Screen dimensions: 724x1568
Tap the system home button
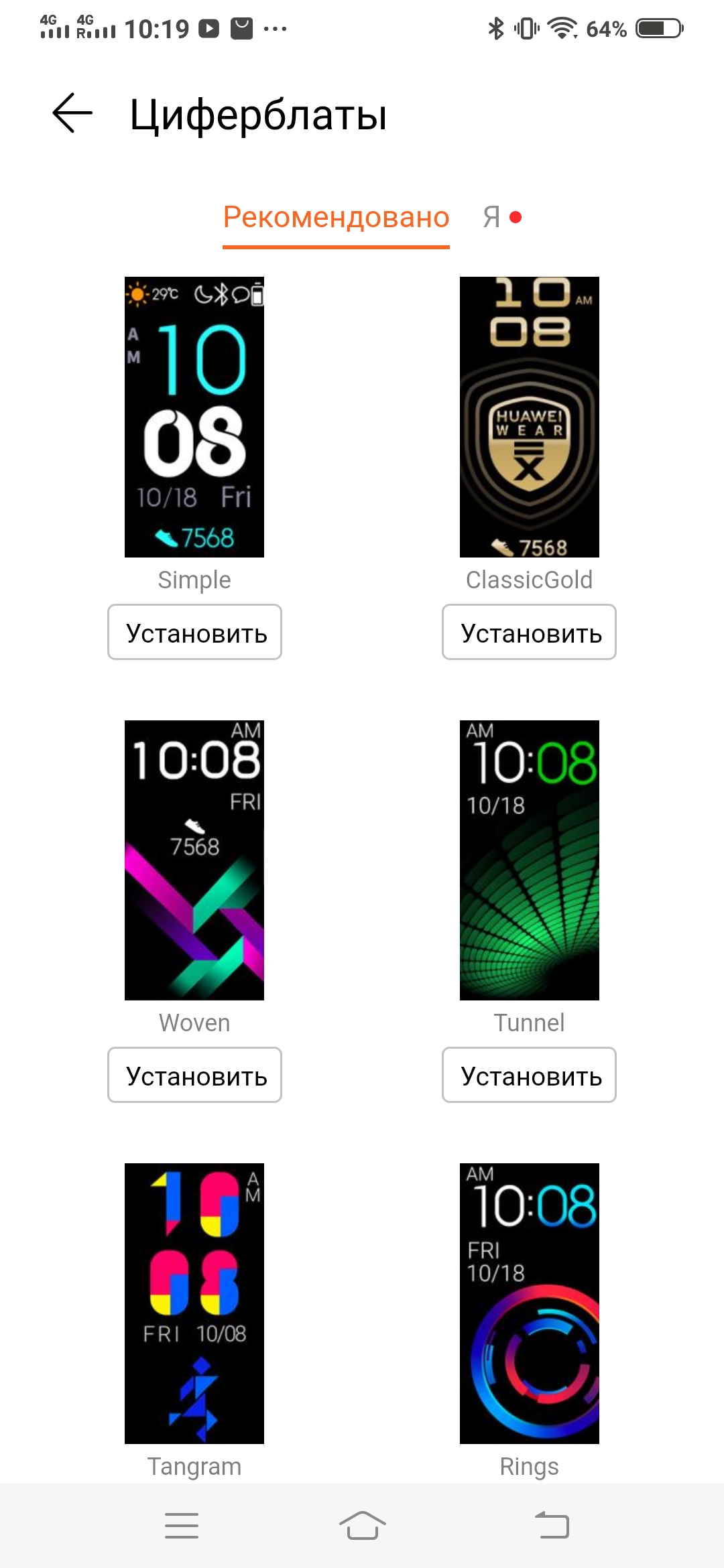(362, 1526)
